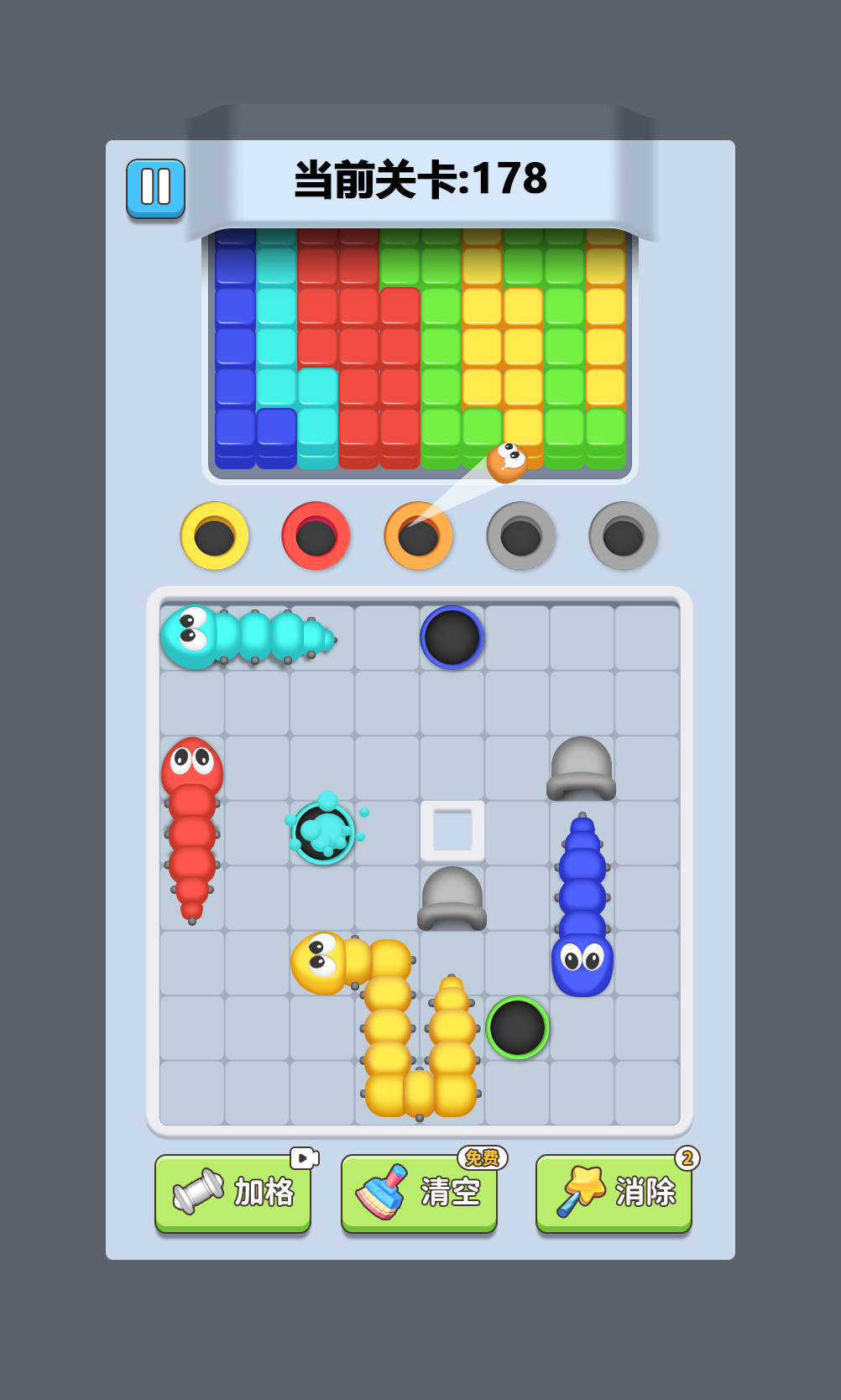Viewport: 841px width, 1400px height.
Task: Pause the game
Action: (x=155, y=187)
